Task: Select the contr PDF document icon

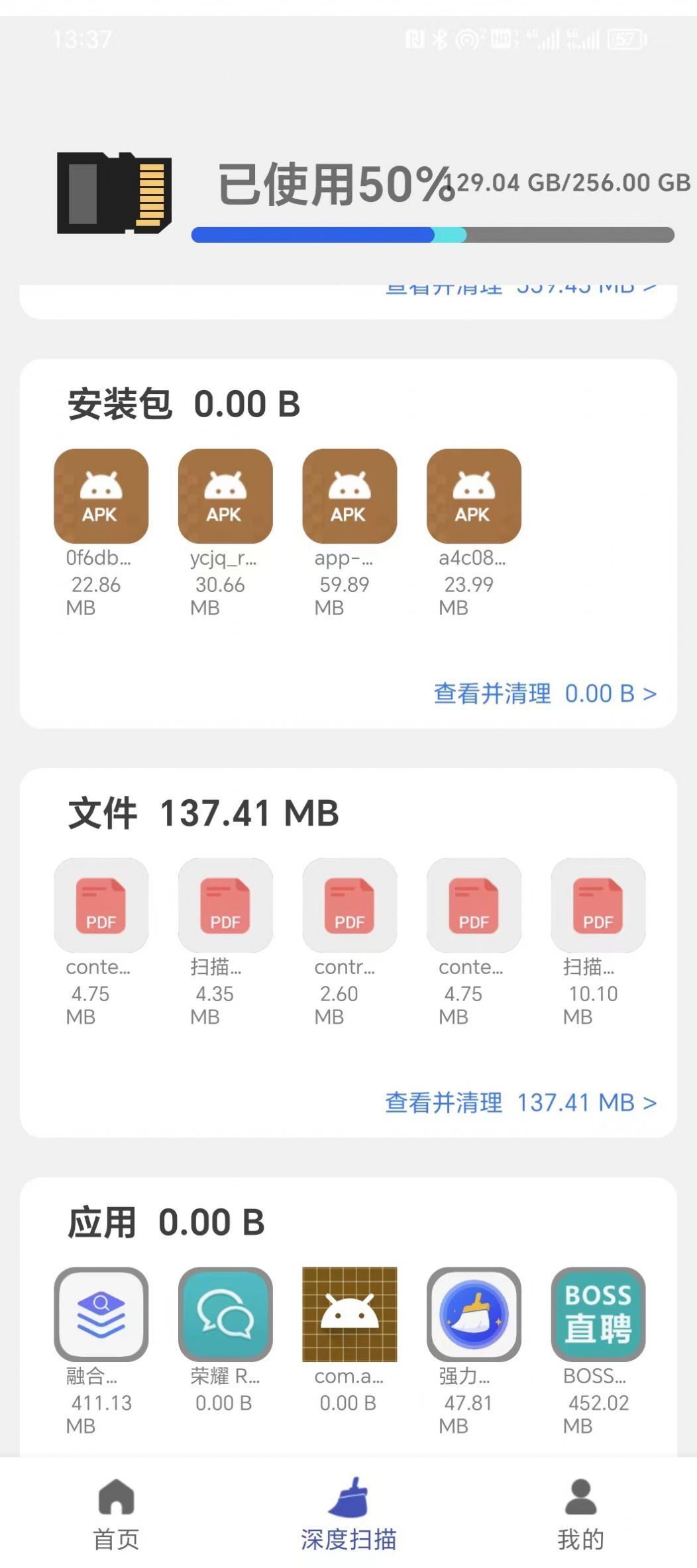Action: [x=350, y=906]
